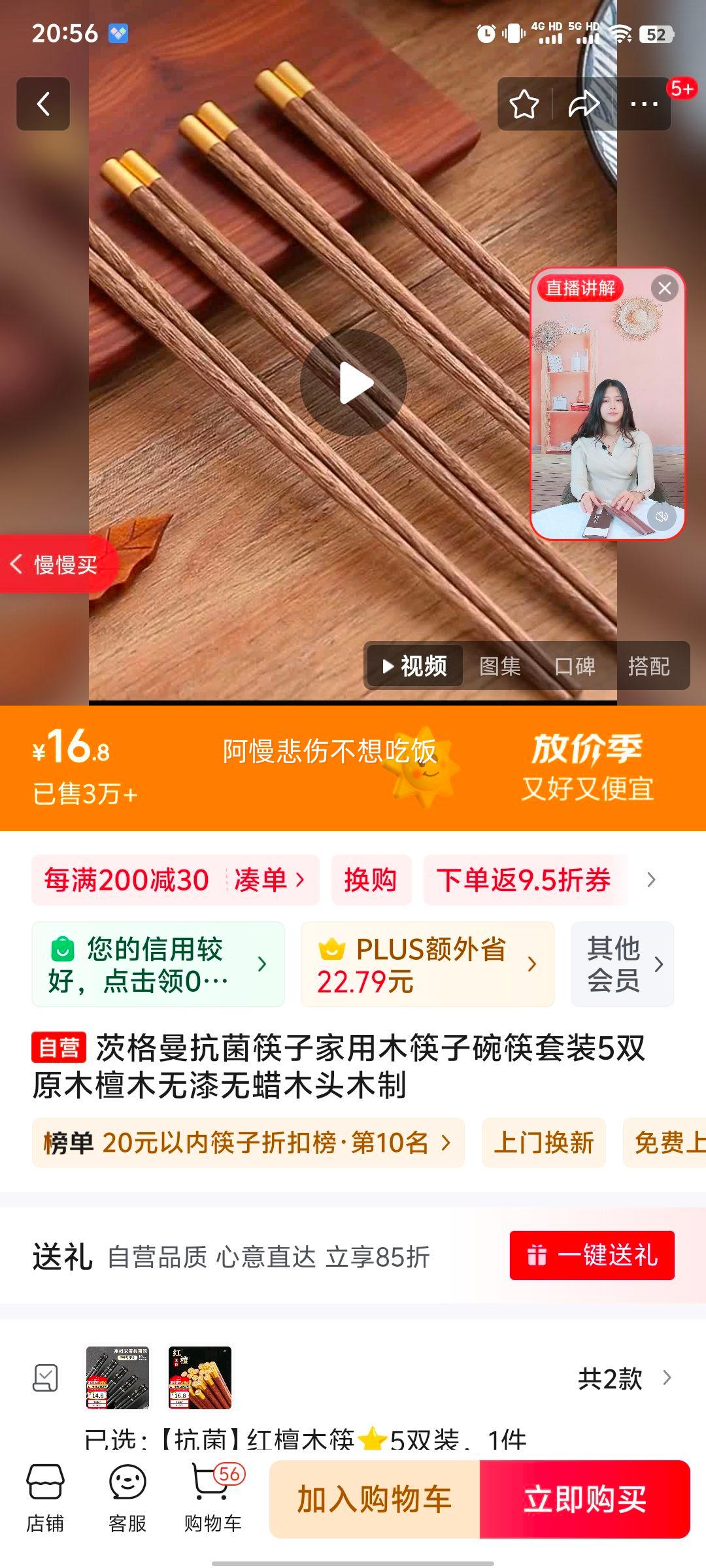Unmute the live stream window

[x=662, y=517]
